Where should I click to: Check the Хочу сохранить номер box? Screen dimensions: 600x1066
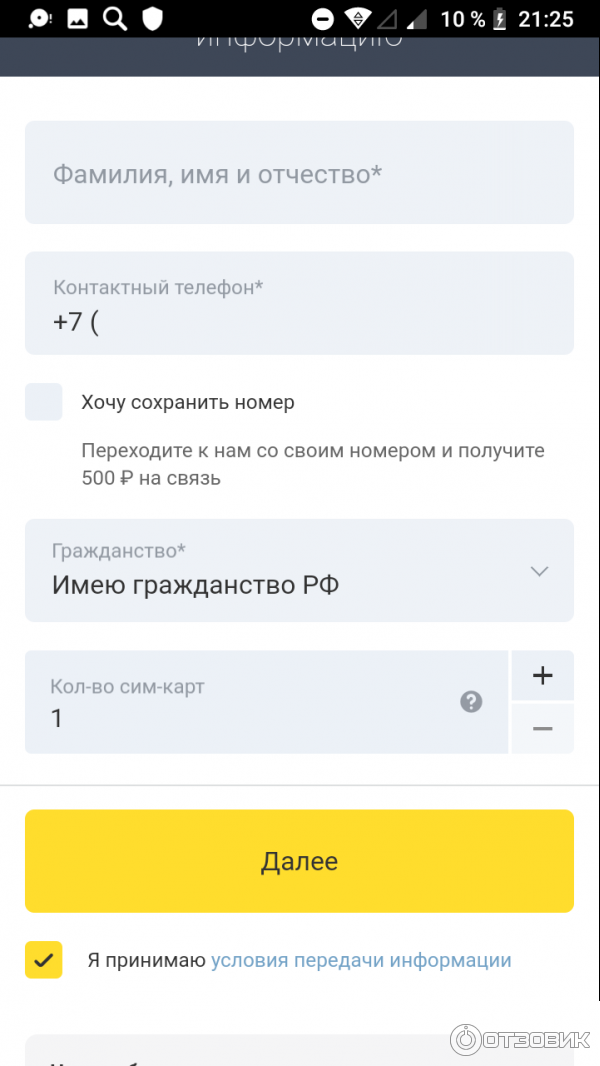click(44, 402)
